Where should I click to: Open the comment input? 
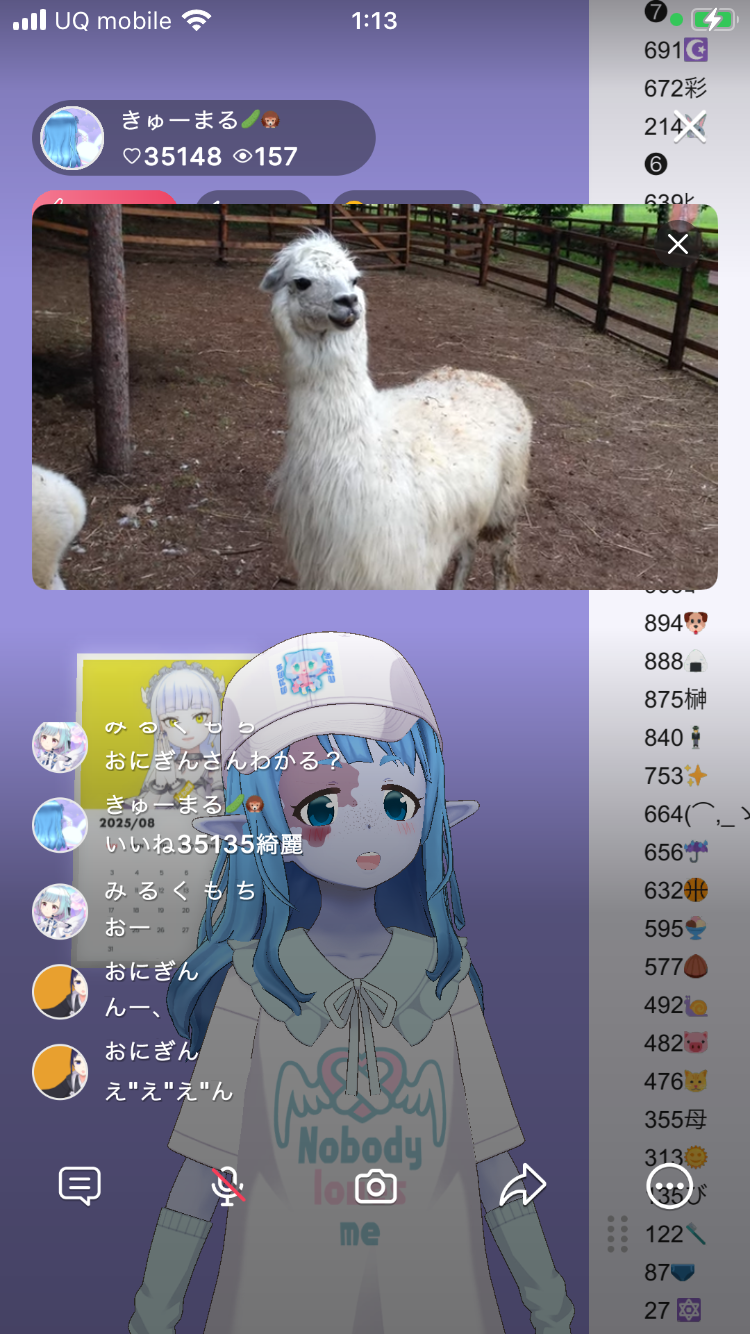[x=80, y=1186]
